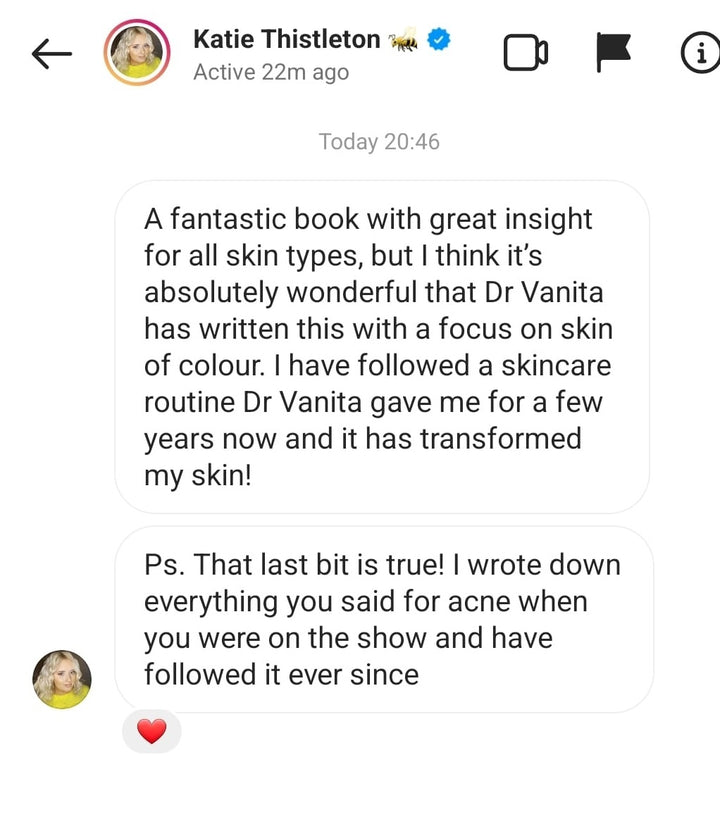Screen dimensions: 720x824
Task: Tap the heart reaction under the message
Action: point(151,731)
